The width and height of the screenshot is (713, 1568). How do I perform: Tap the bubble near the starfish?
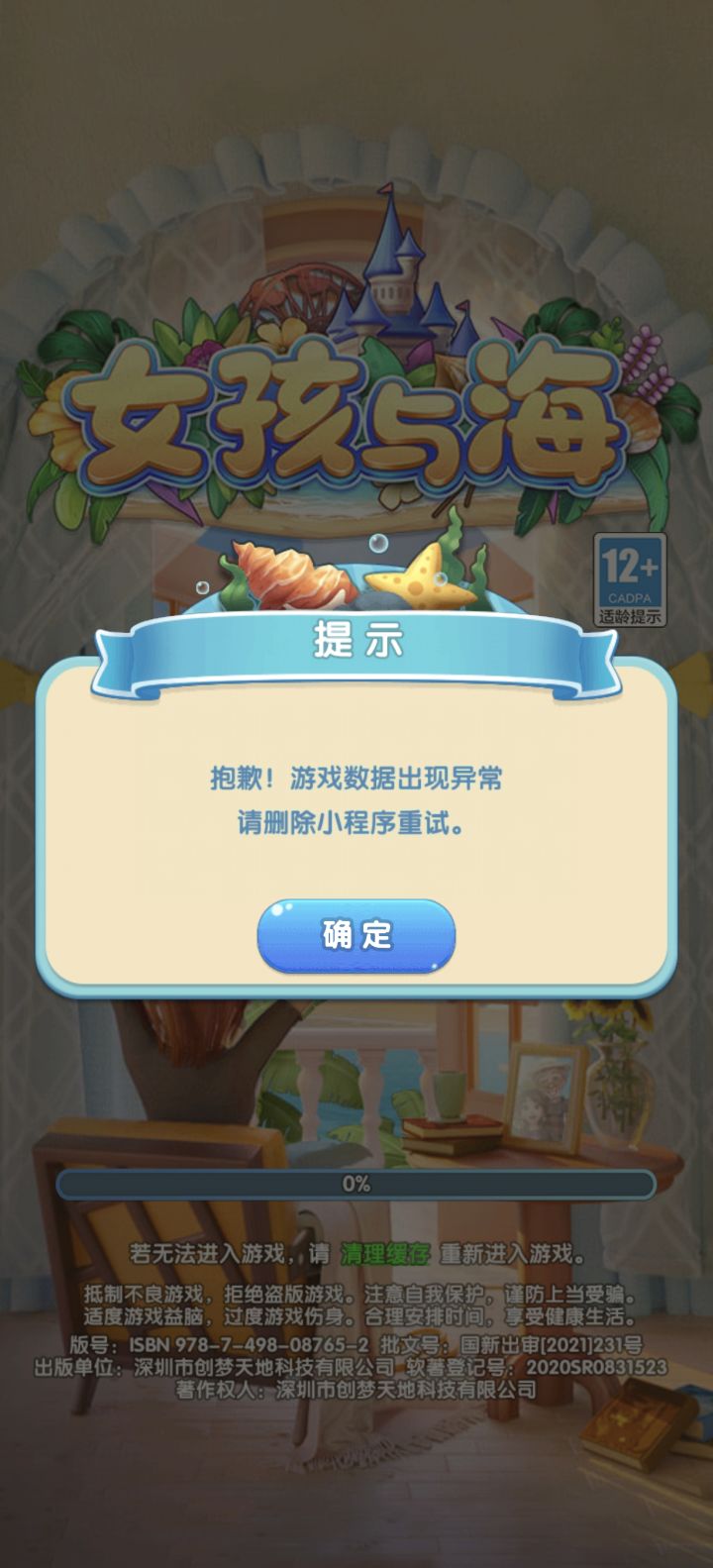tap(379, 543)
